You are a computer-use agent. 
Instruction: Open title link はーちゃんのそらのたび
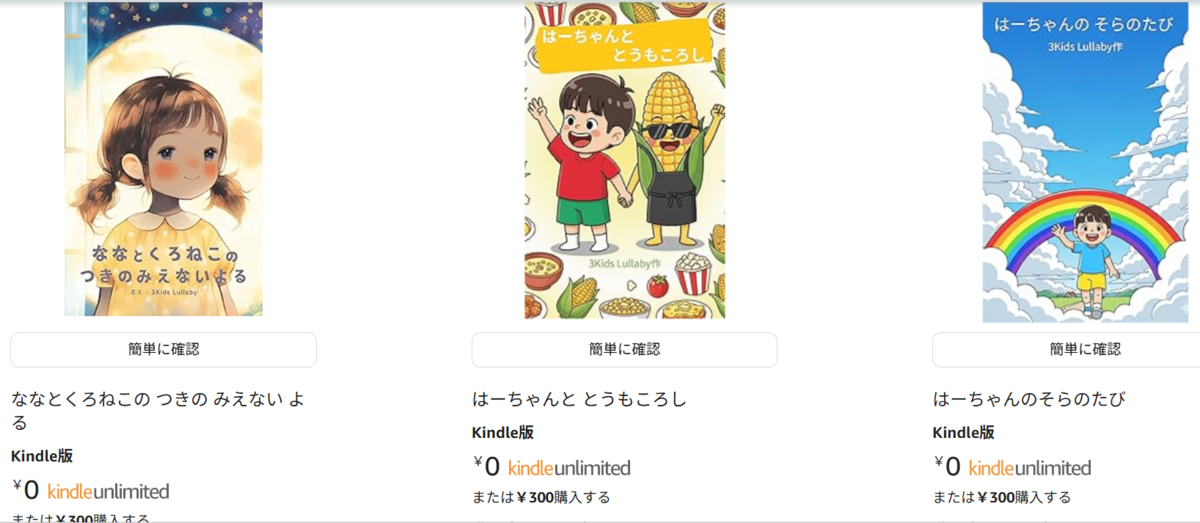[1029, 399]
